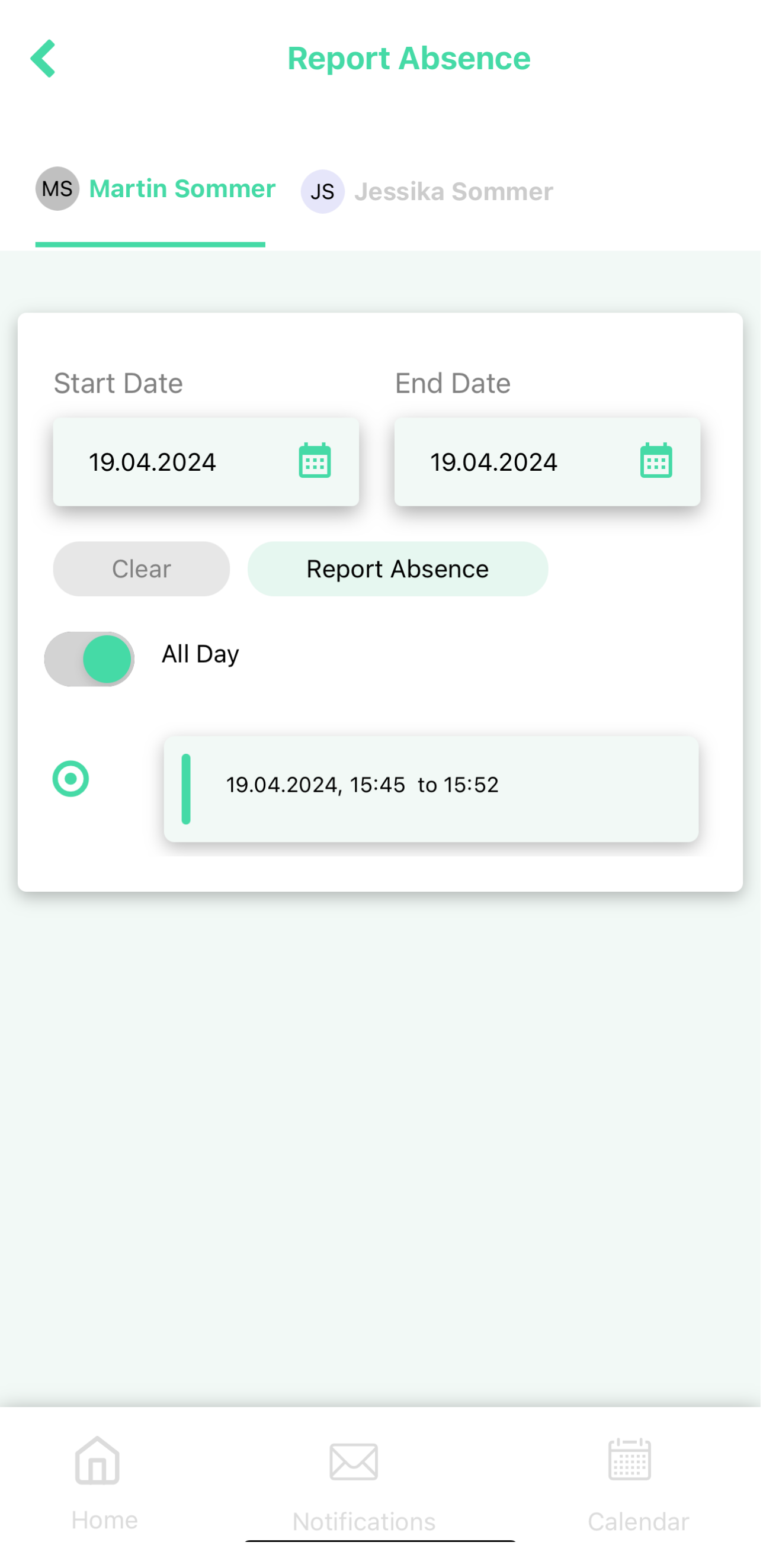Submit with the Report Absence button
The image size is (763, 1568).
click(399, 570)
